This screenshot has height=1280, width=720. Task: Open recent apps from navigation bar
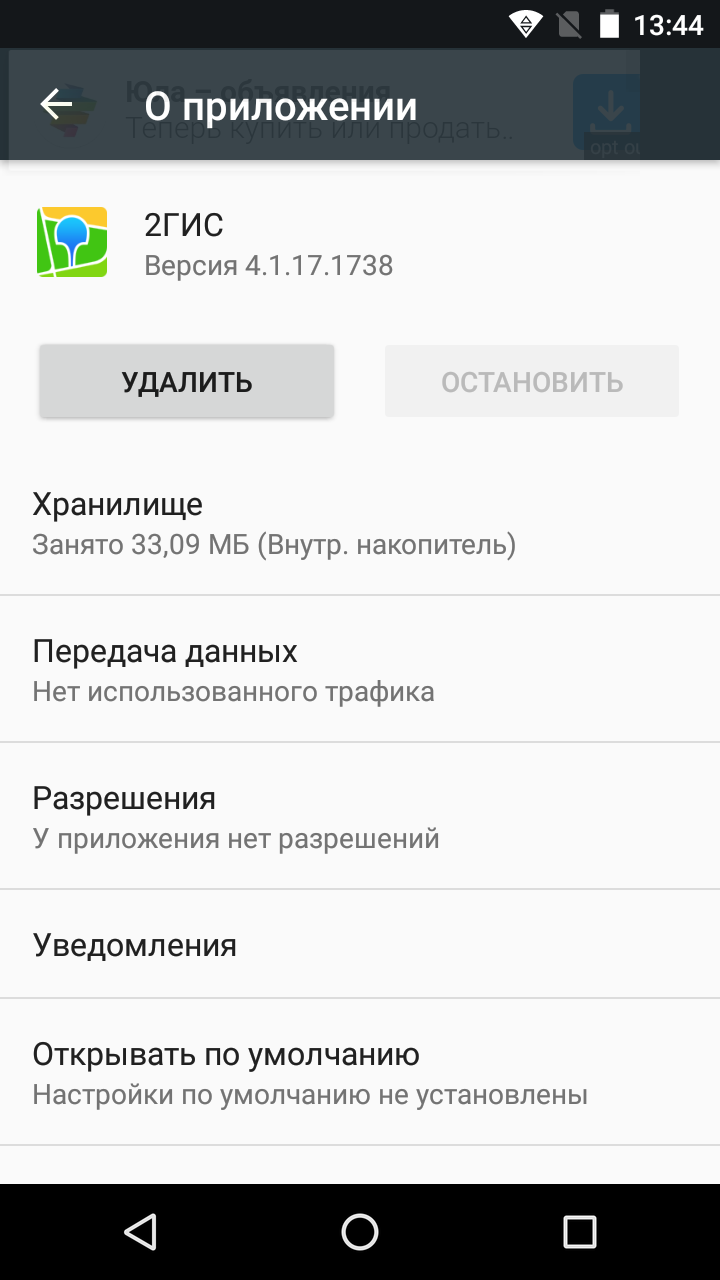[x=580, y=1232]
